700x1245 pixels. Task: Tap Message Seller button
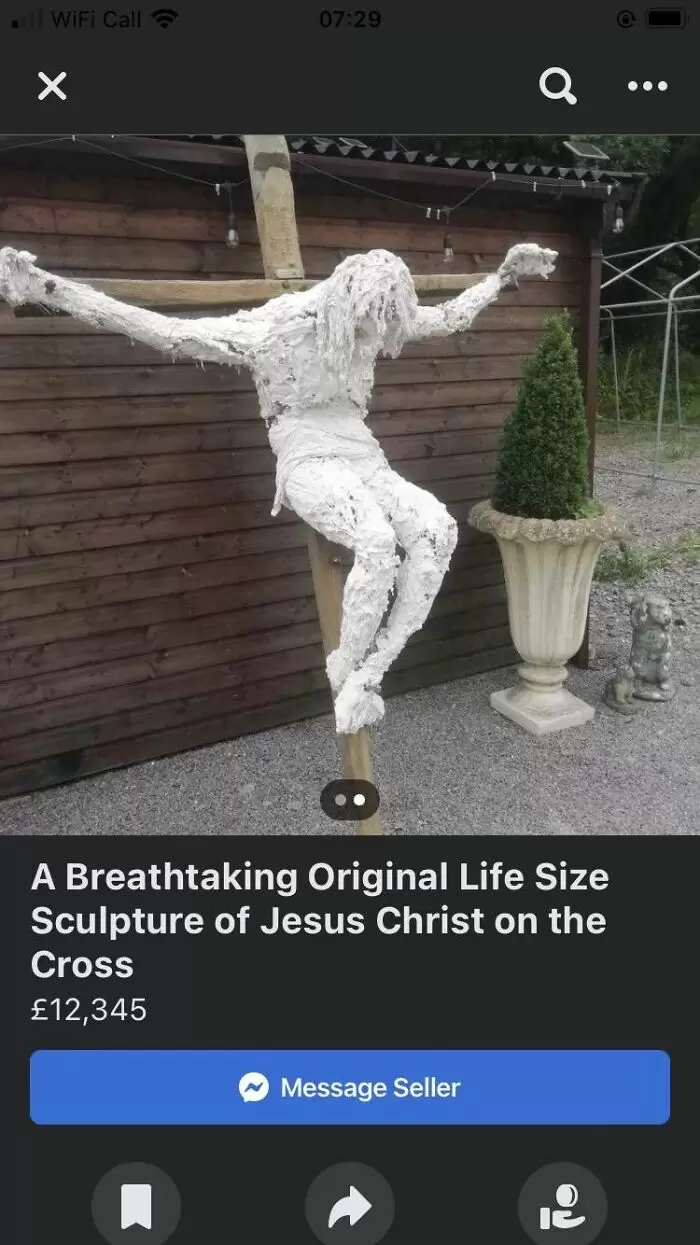click(350, 1087)
